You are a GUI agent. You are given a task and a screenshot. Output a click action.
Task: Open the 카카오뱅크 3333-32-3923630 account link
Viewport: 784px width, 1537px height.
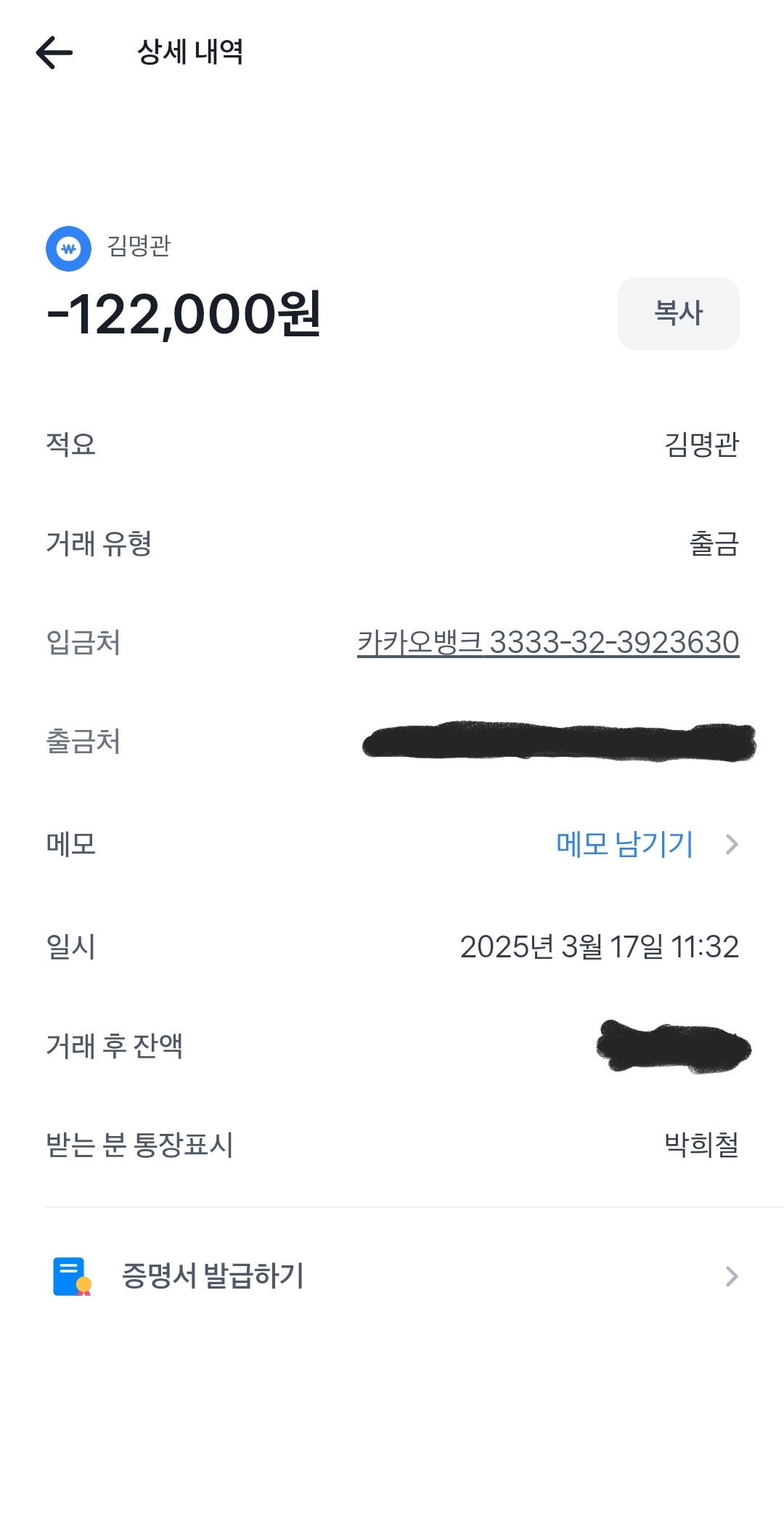click(x=548, y=643)
